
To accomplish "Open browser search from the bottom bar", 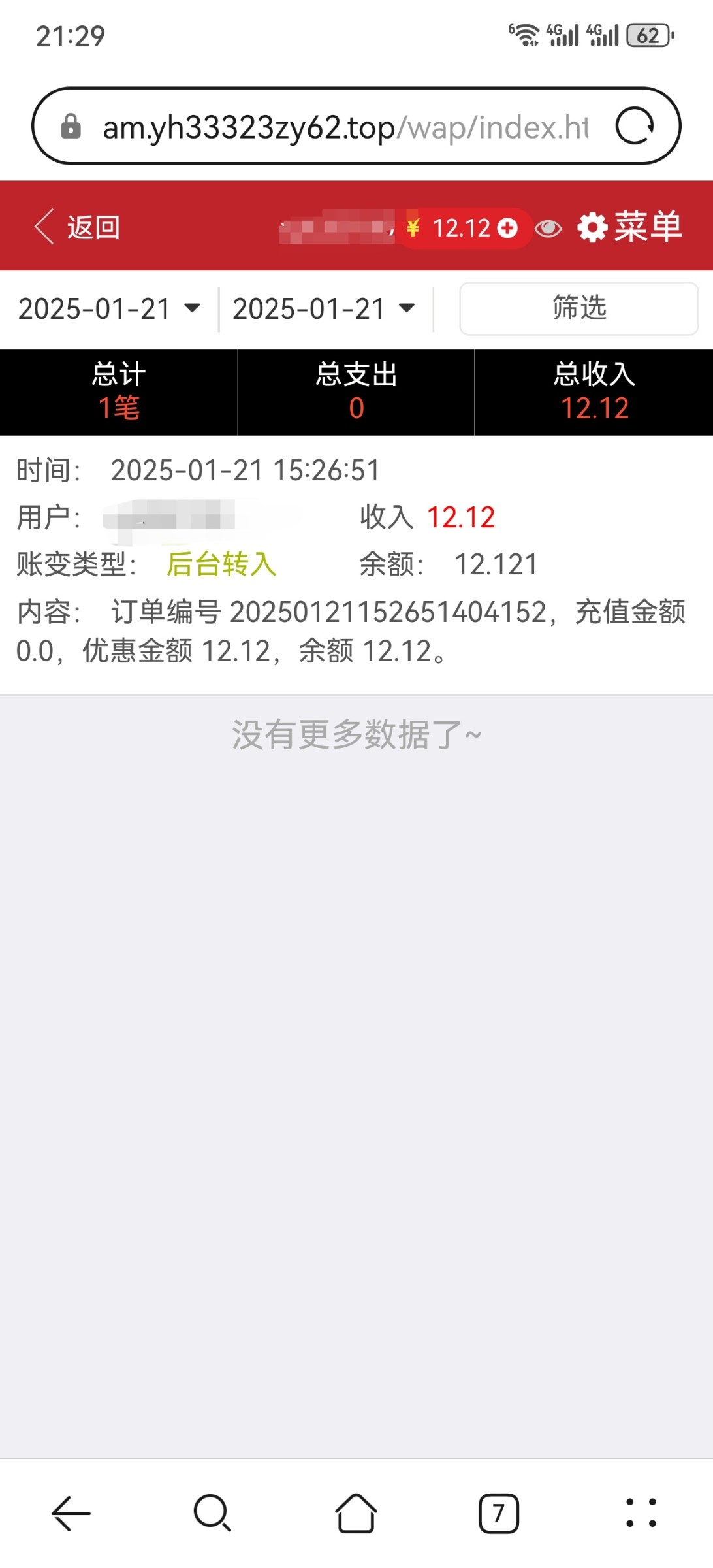I will 212,1513.
